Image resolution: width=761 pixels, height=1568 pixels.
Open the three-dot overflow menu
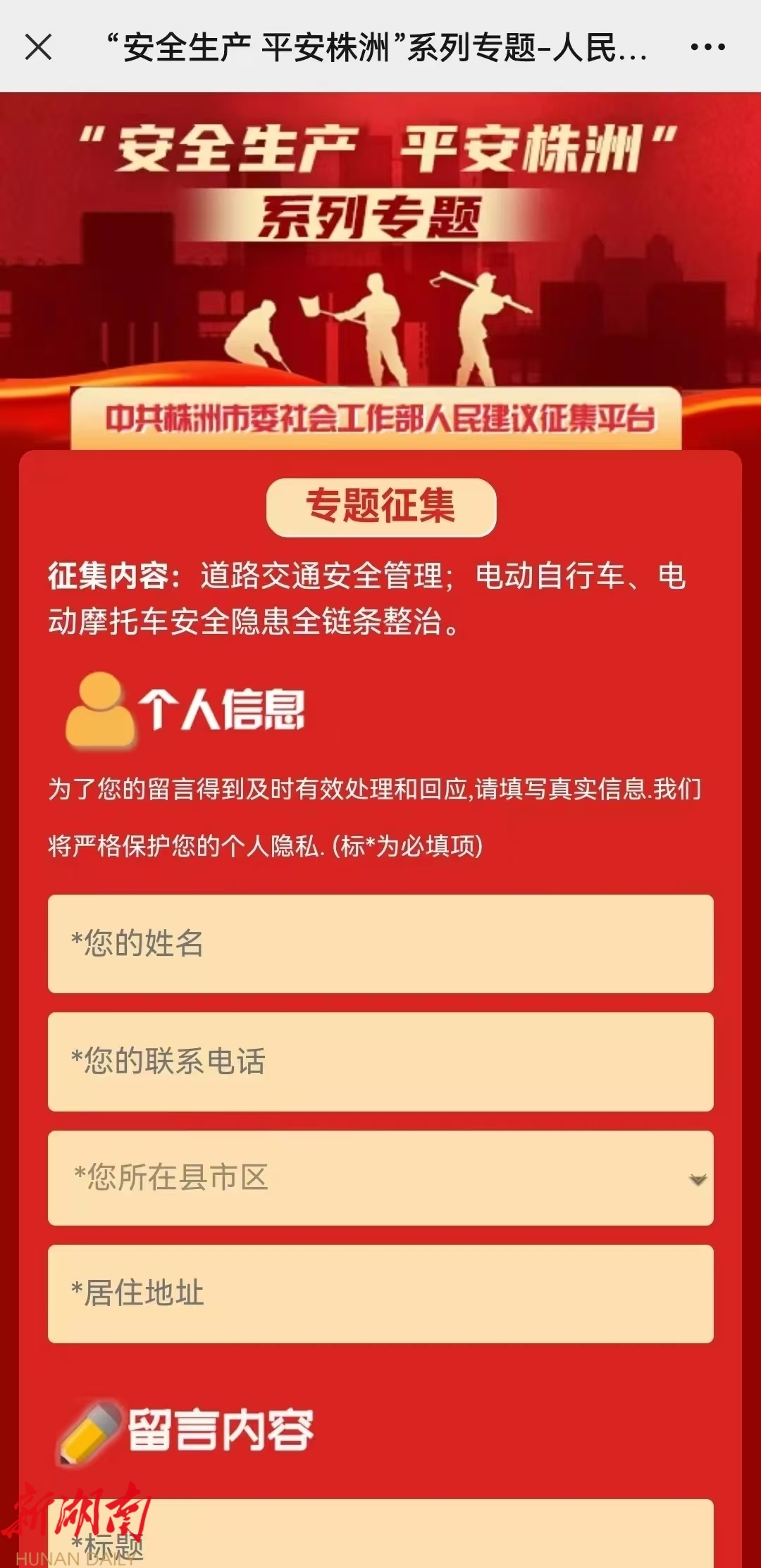(707, 47)
